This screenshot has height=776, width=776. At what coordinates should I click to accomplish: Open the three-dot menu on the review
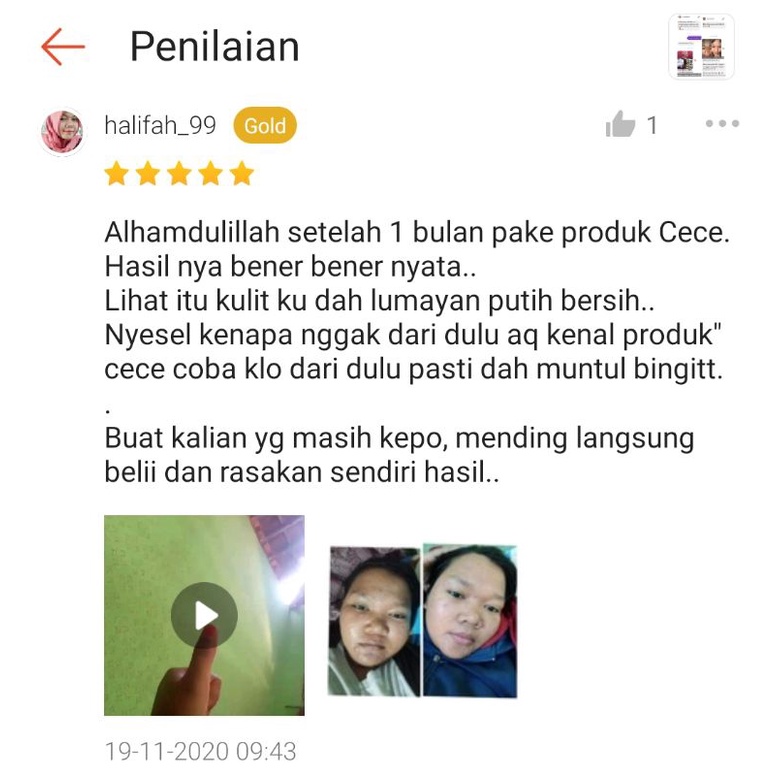pos(722,125)
